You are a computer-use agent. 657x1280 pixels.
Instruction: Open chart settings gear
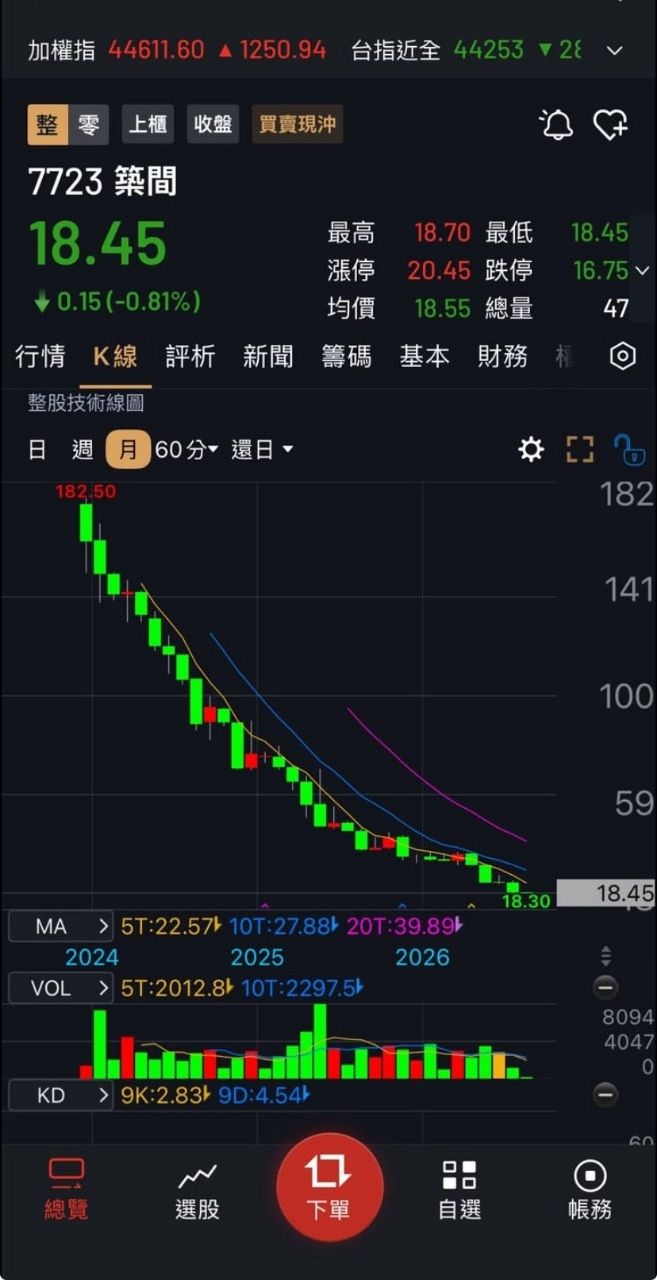point(531,450)
